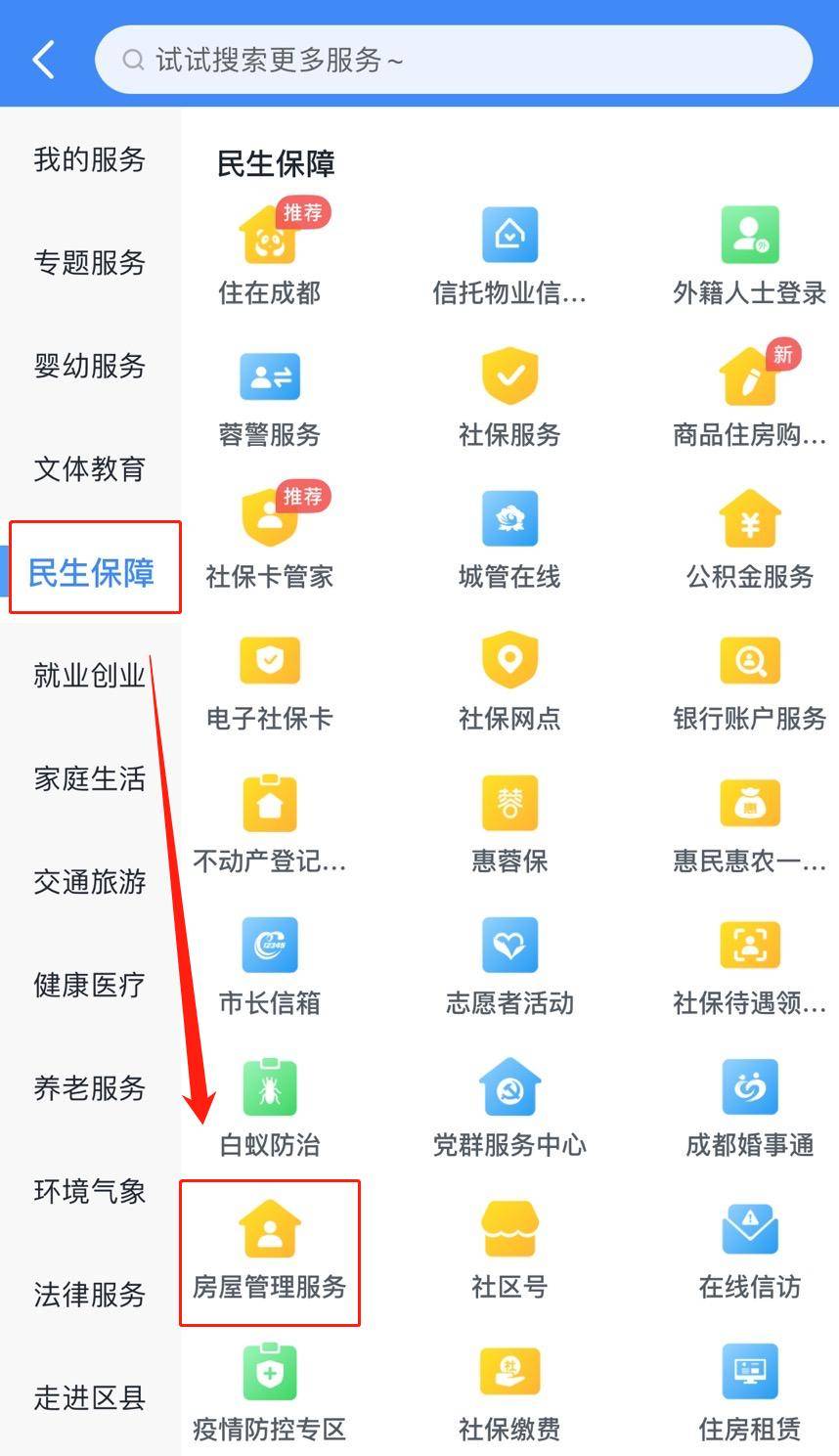The height and width of the screenshot is (1456, 839).
Task: Launch 社保服务
Action: [509, 398]
